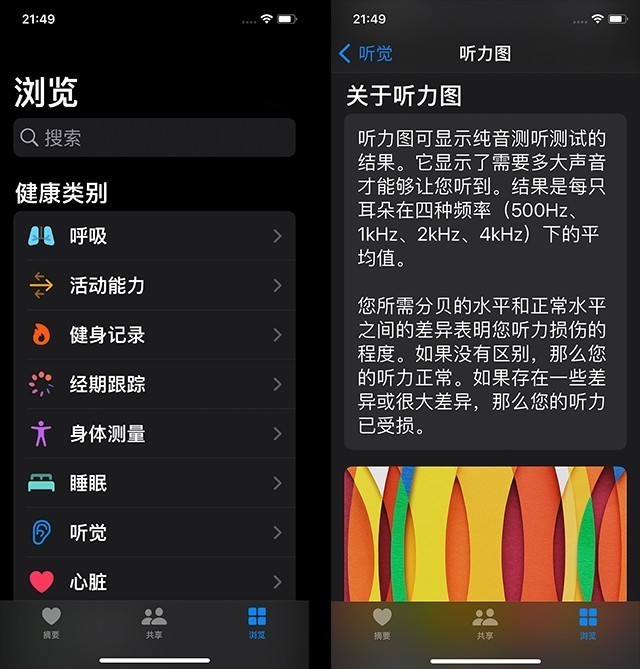Open the 心脏 category
The height and width of the screenshot is (669, 640).
154,580
